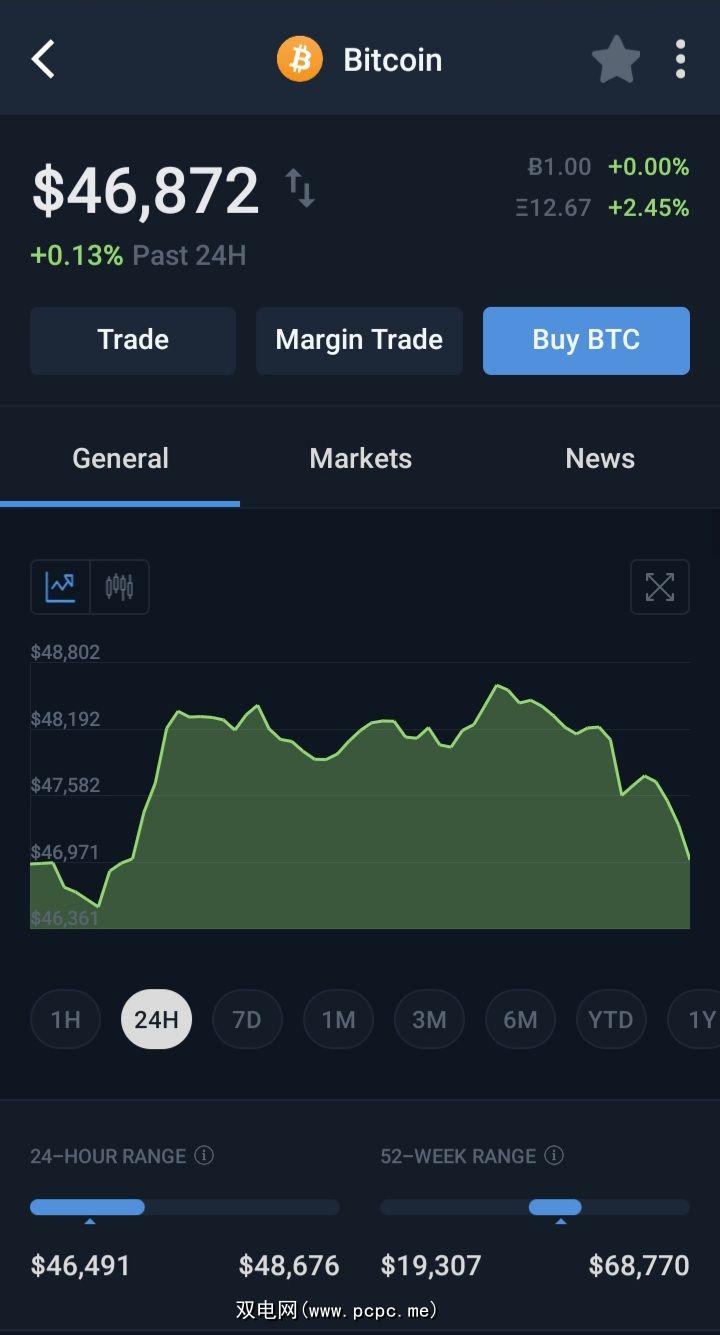Select the General tab
The height and width of the screenshot is (1335, 720).
point(120,459)
